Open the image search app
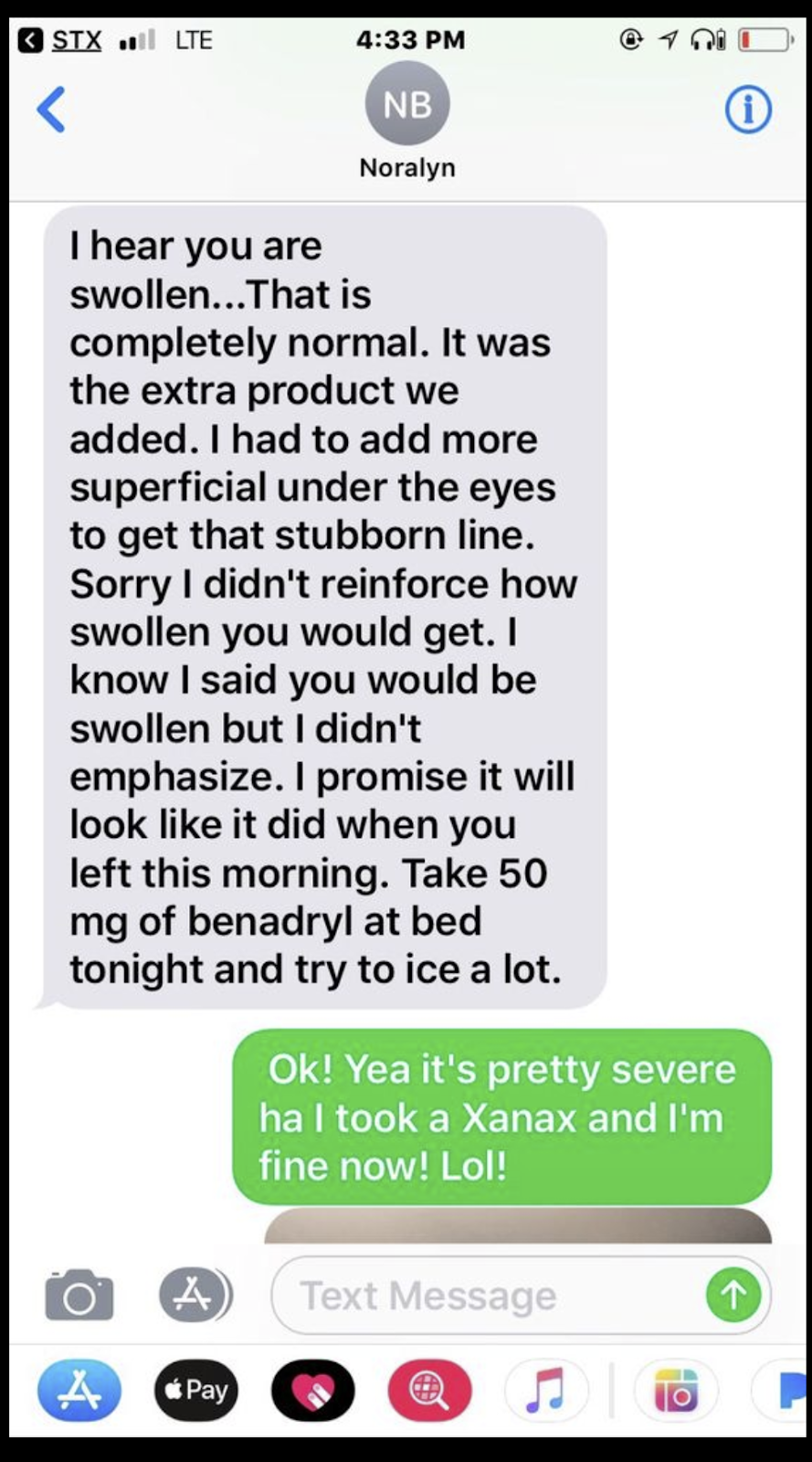 tap(429, 1390)
